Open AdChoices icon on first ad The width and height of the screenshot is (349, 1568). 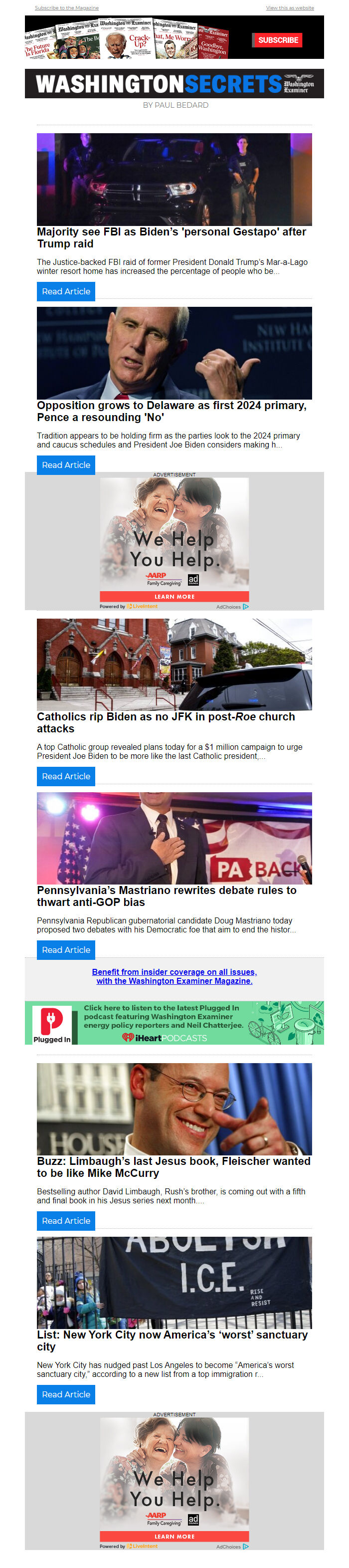(x=246, y=607)
